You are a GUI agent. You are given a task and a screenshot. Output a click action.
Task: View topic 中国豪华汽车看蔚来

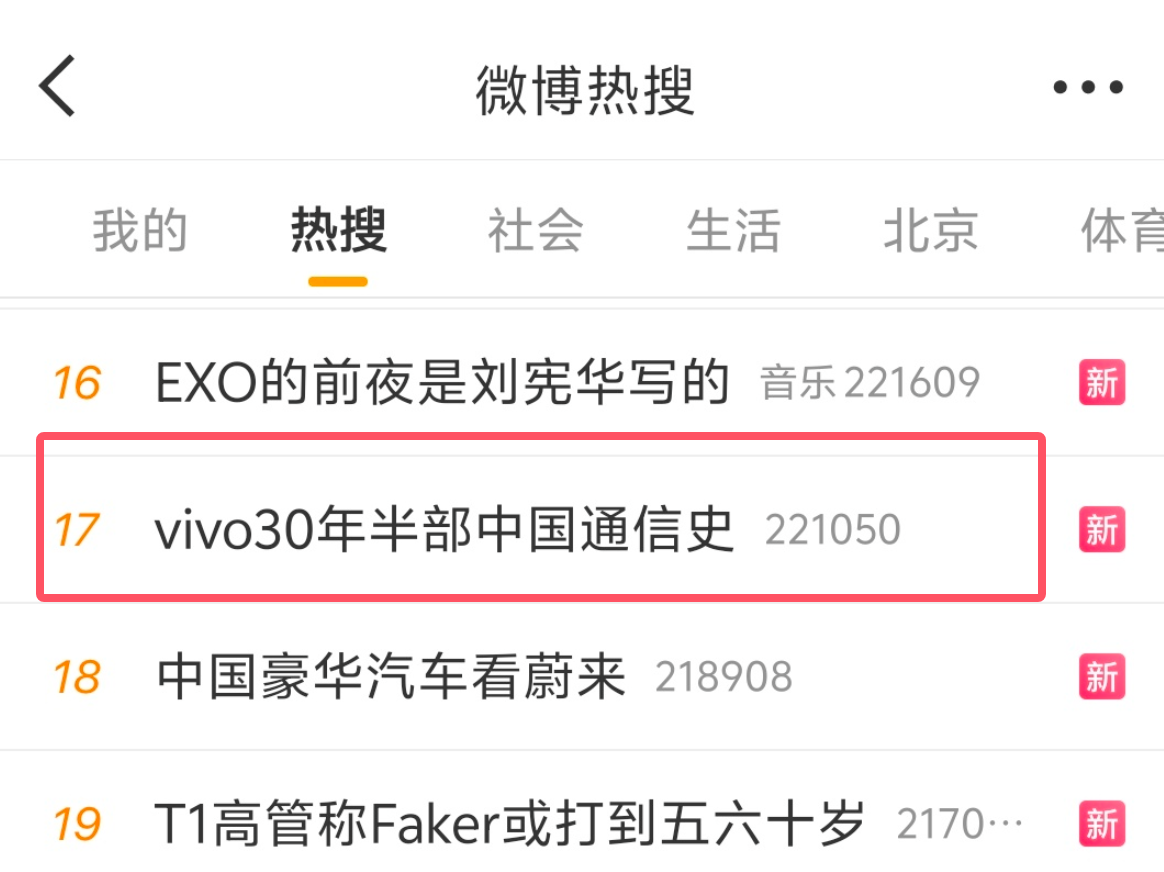pos(391,677)
